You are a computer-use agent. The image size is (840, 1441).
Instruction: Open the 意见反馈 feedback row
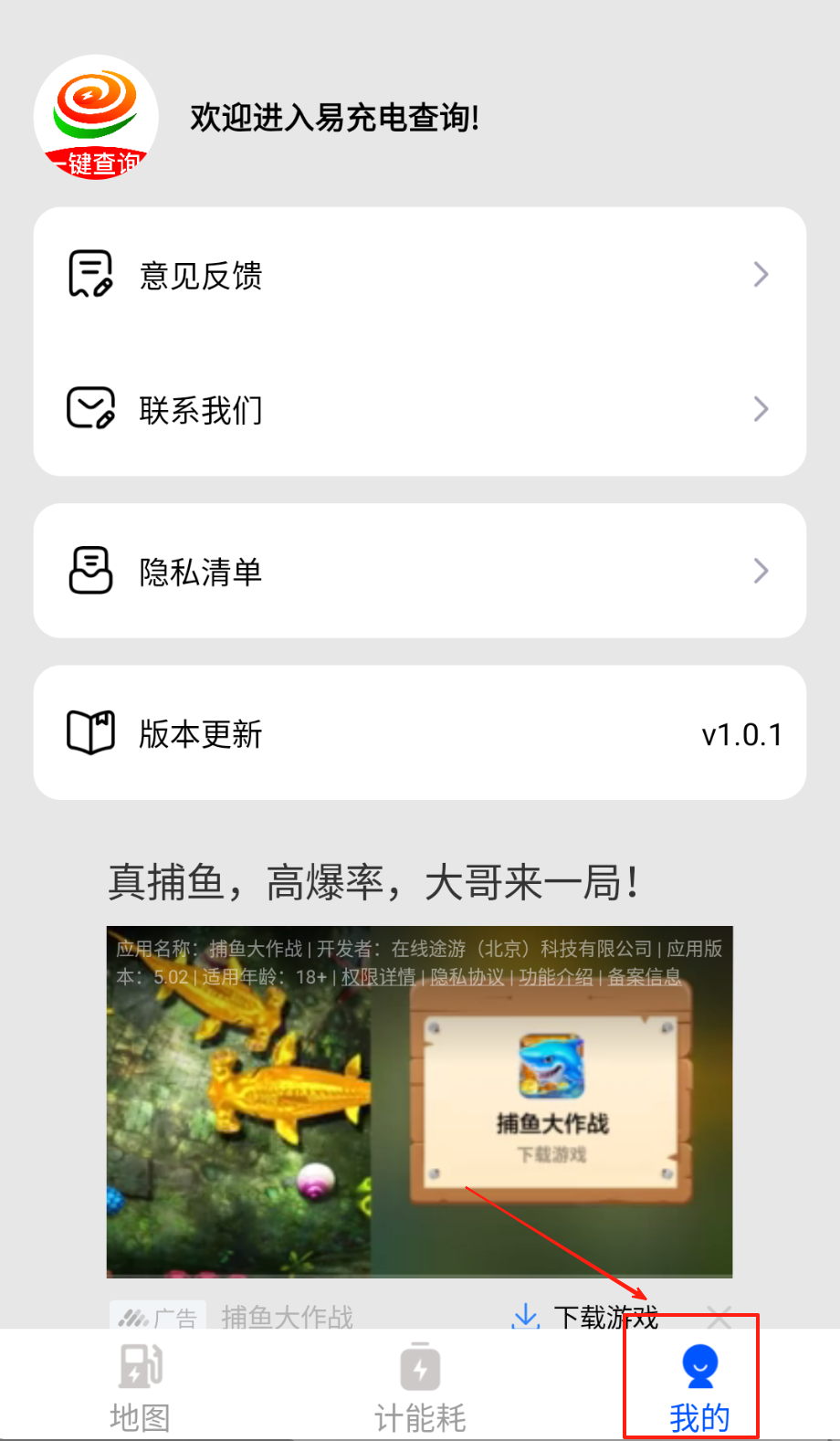pyautogui.click(x=419, y=275)
